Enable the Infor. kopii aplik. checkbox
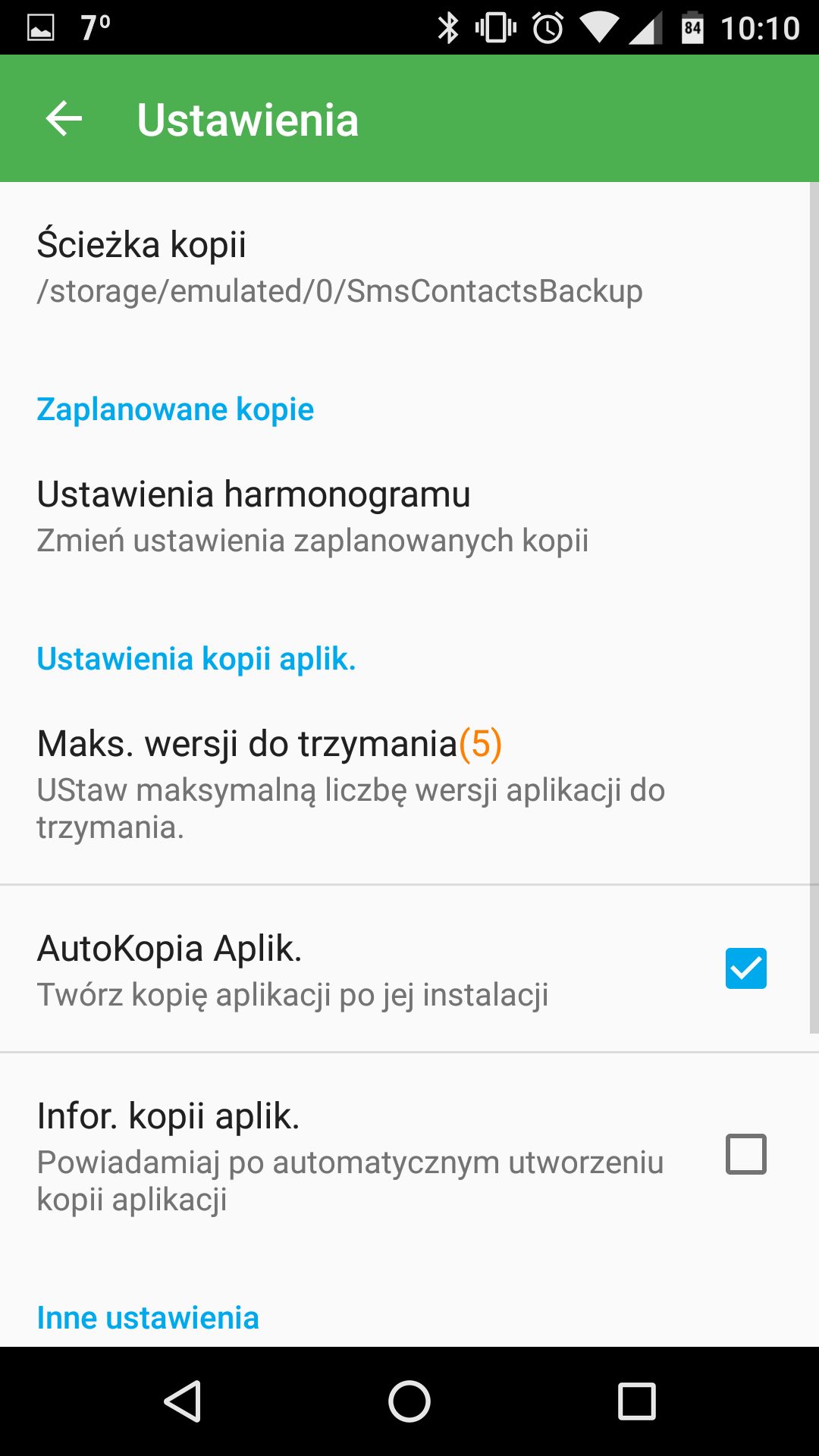This screenshot has width=819, height=1456. pyautogui.click(x=745, y=1154)
